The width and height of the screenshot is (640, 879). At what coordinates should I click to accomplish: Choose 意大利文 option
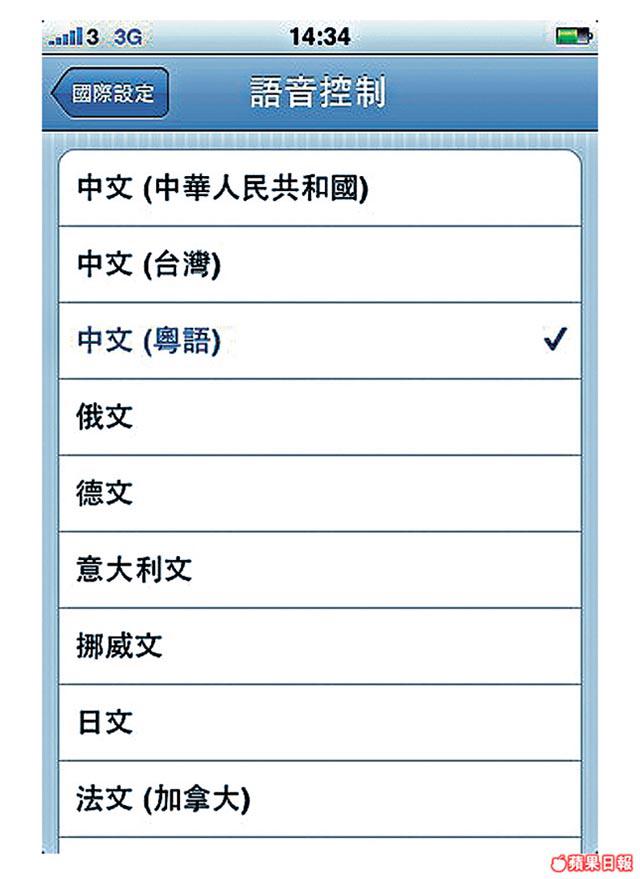(x=320, y=569)
